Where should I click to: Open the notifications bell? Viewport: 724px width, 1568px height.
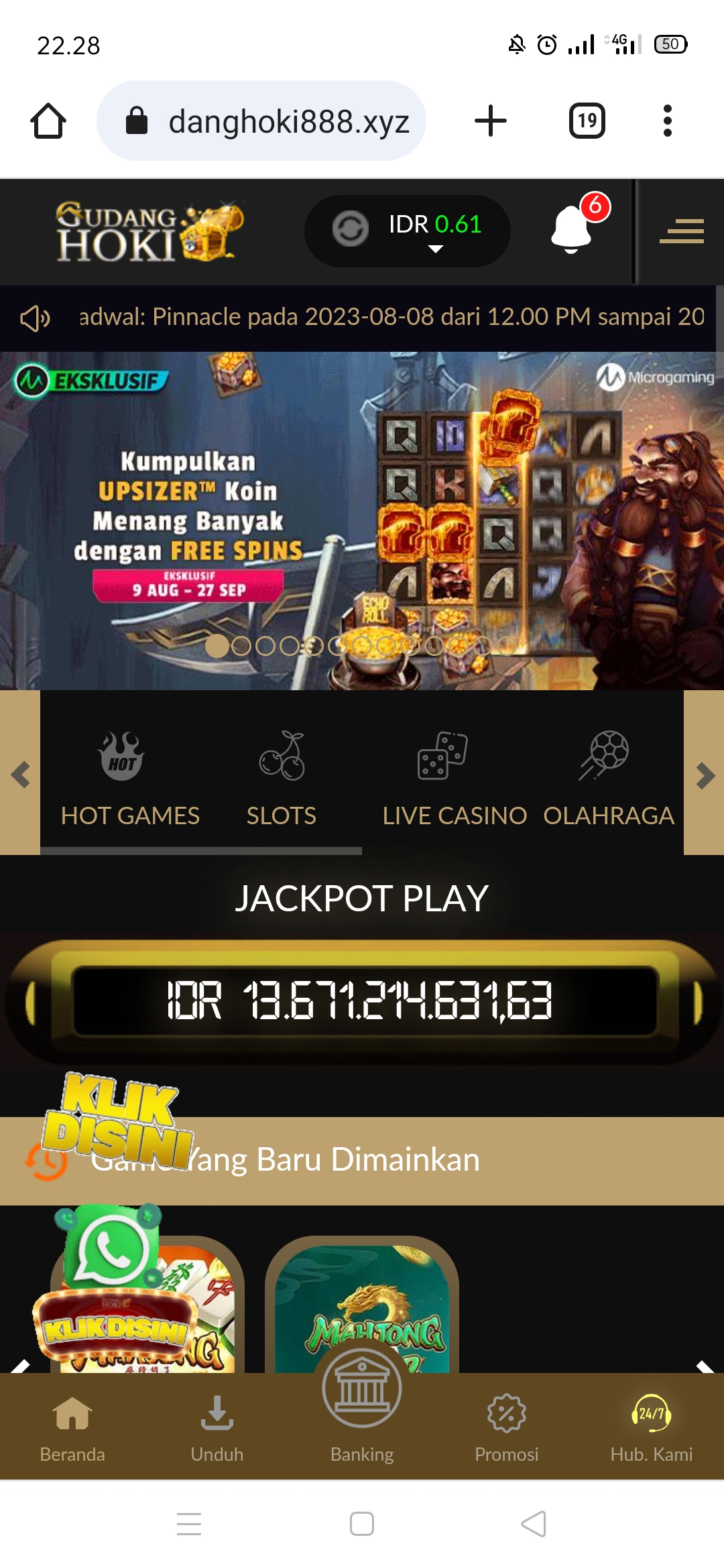tap(572, 229)
